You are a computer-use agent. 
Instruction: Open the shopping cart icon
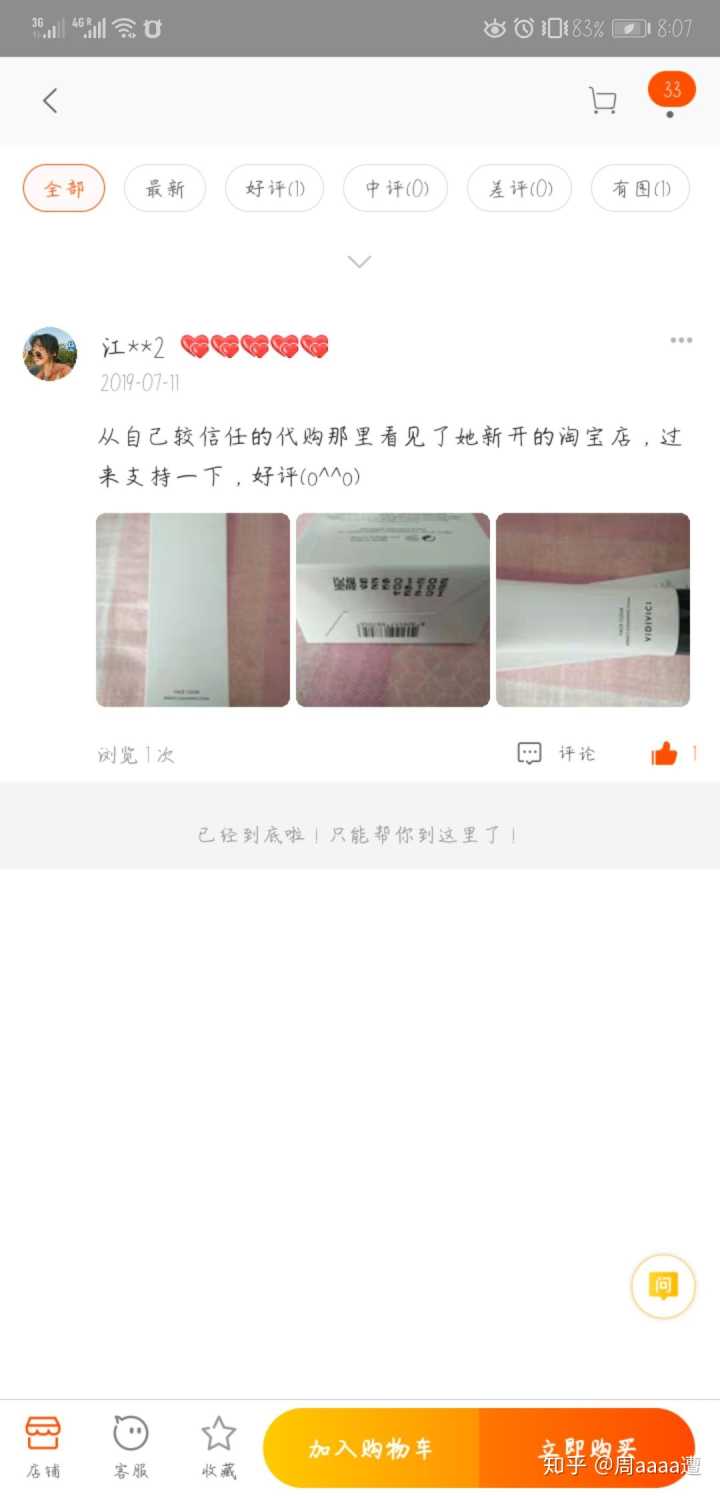click(x=602, y=101)
